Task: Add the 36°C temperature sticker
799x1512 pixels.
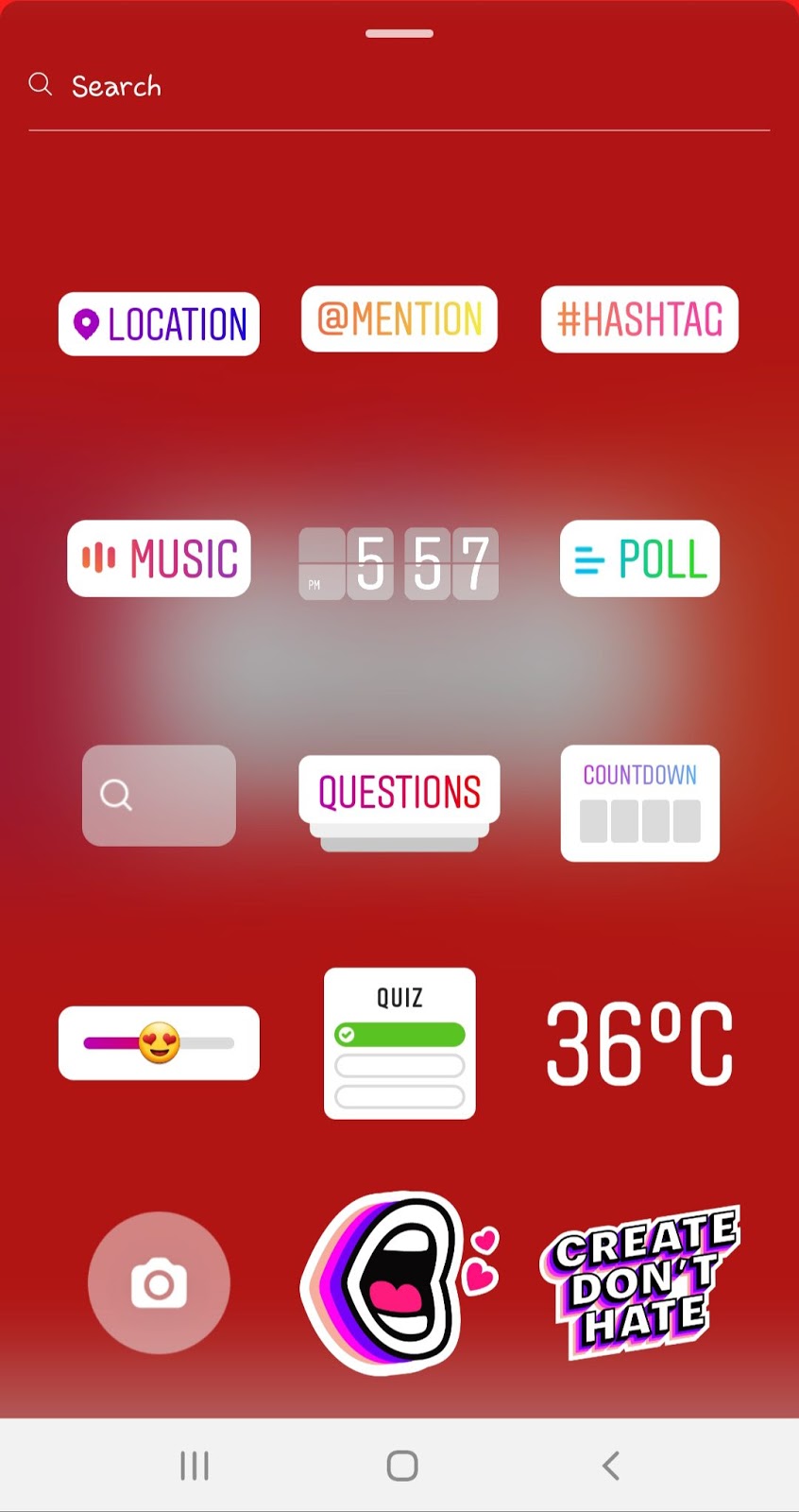Action: click(639, 1043)
